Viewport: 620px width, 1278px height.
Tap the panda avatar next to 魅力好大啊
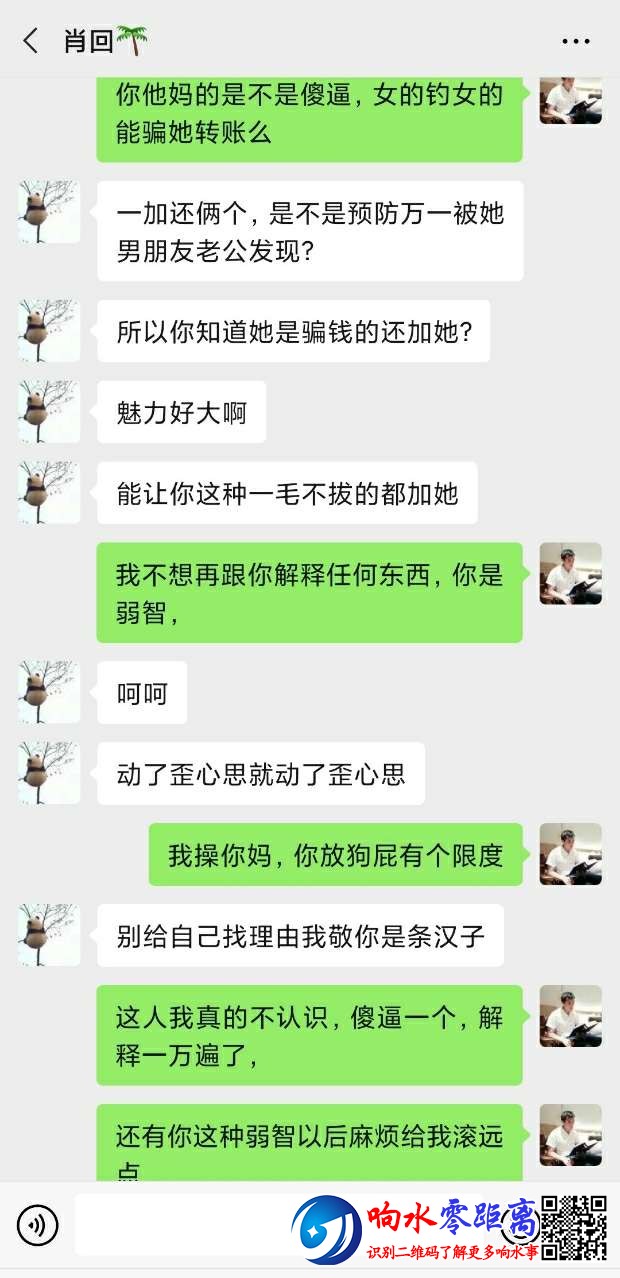point(49,411)
